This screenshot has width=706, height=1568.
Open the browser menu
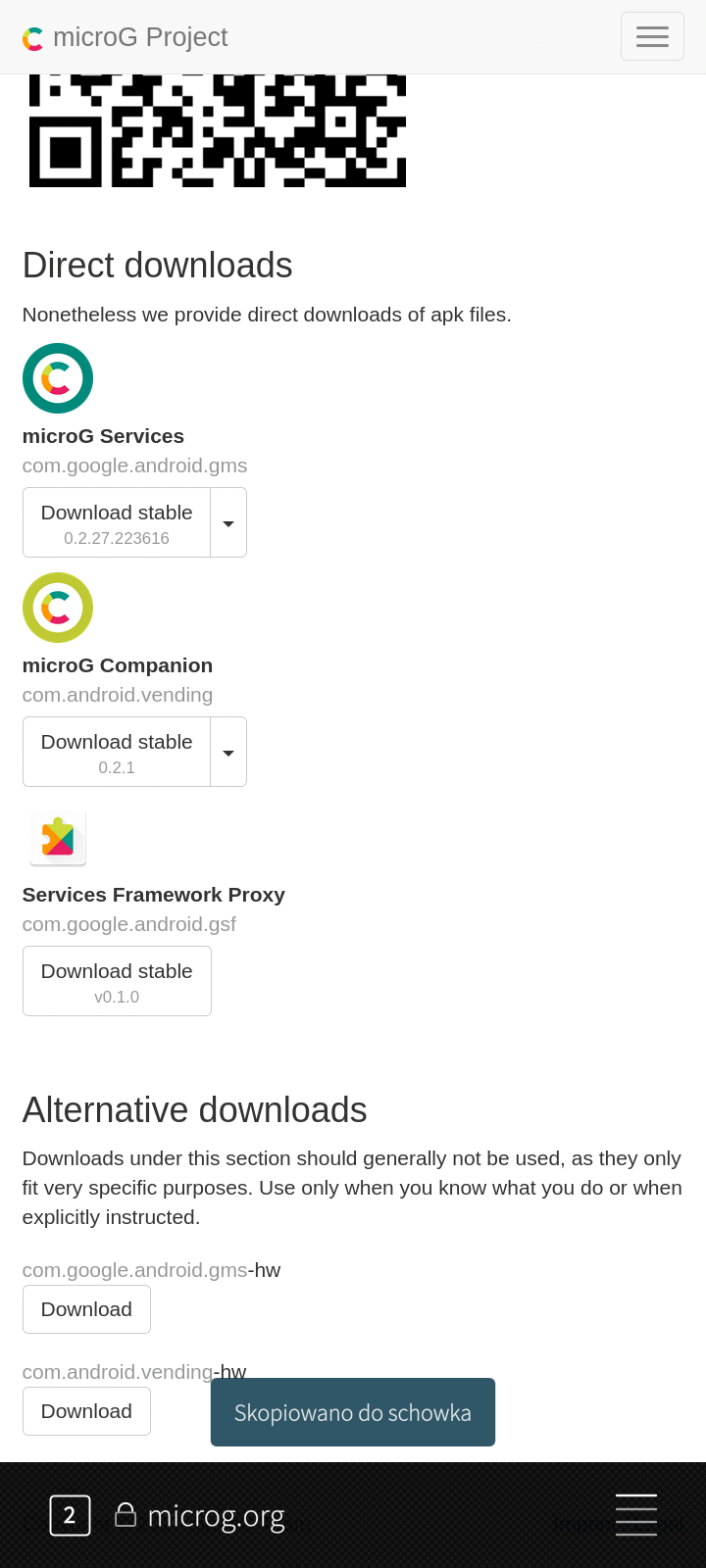tap(635, 1515)
